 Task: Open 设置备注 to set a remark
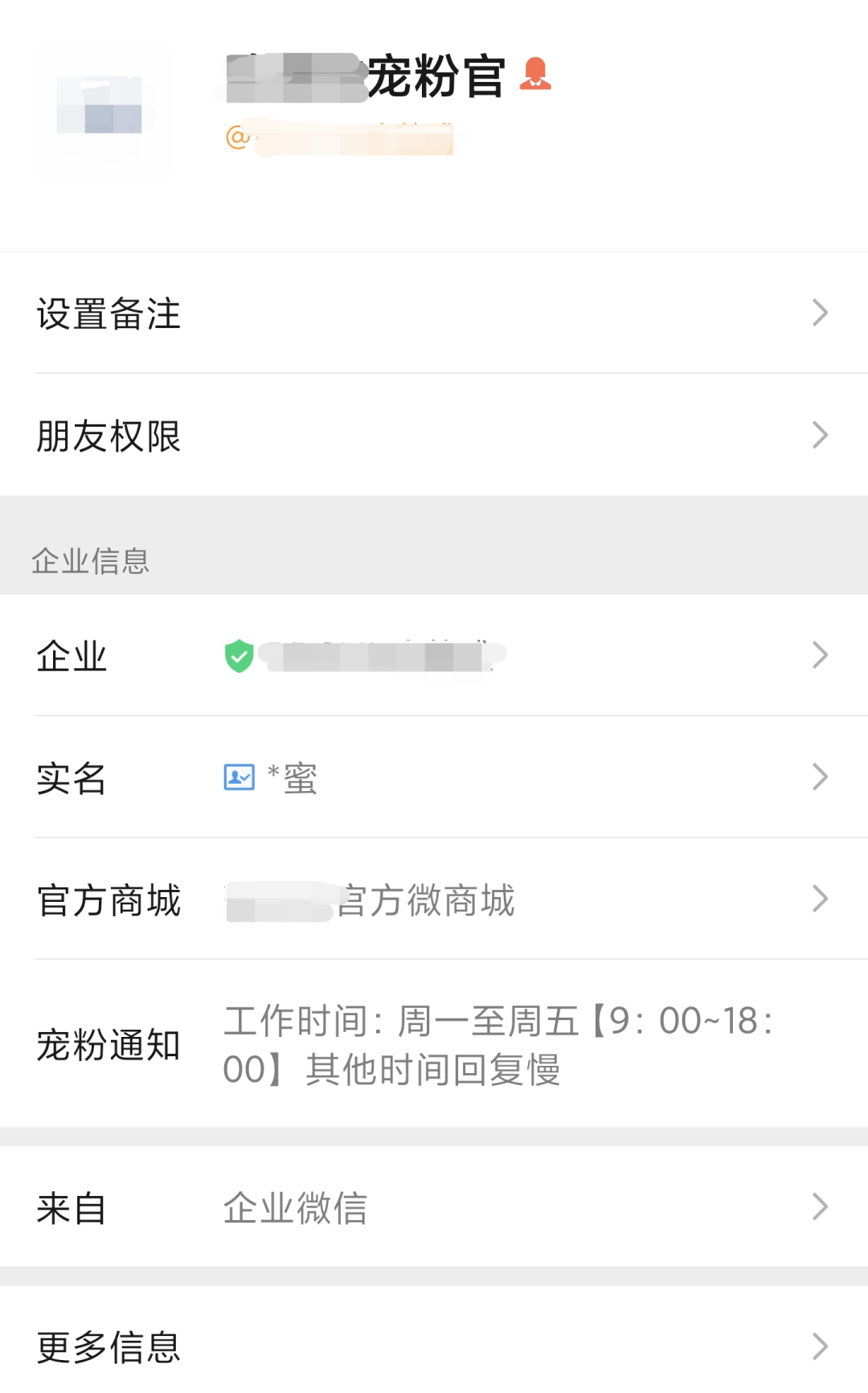434,313
